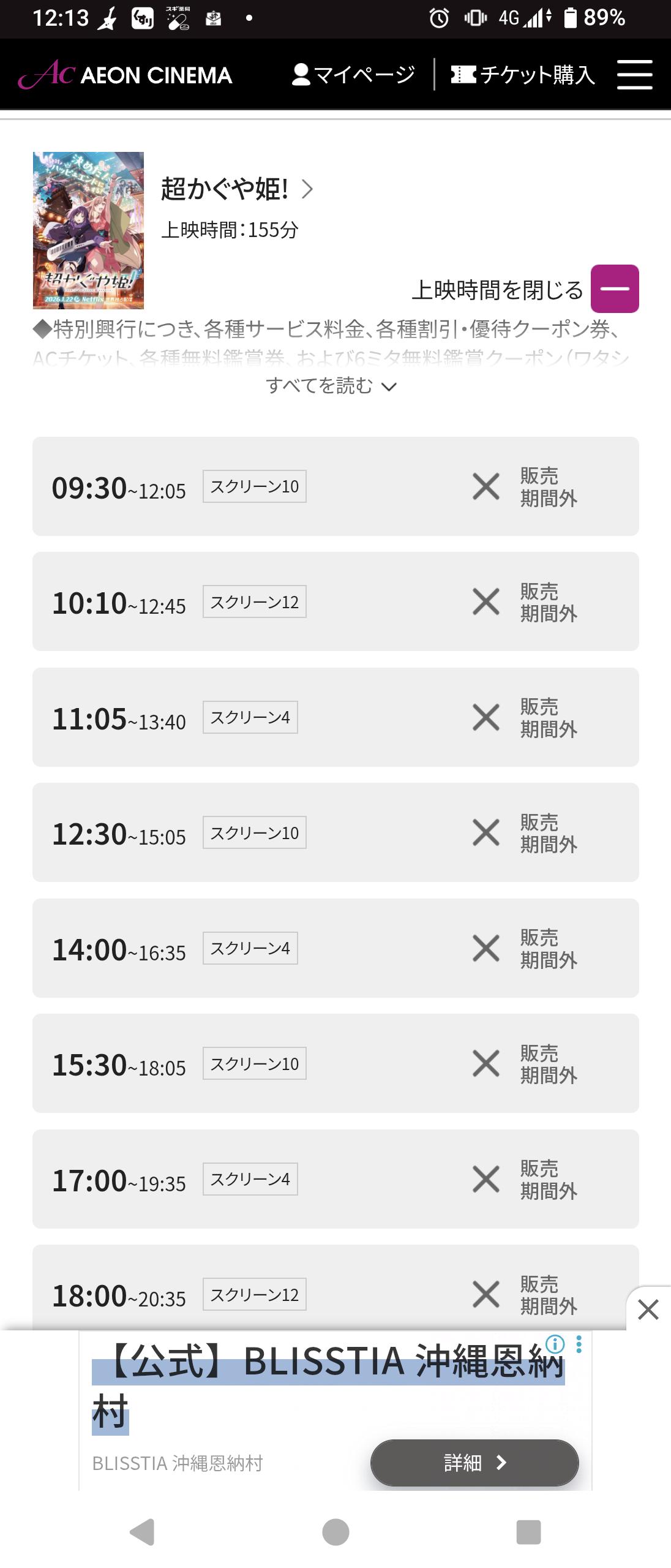
Task: Select the 09:30 スクリーン10 showing
Action: (x=335, y=486)
